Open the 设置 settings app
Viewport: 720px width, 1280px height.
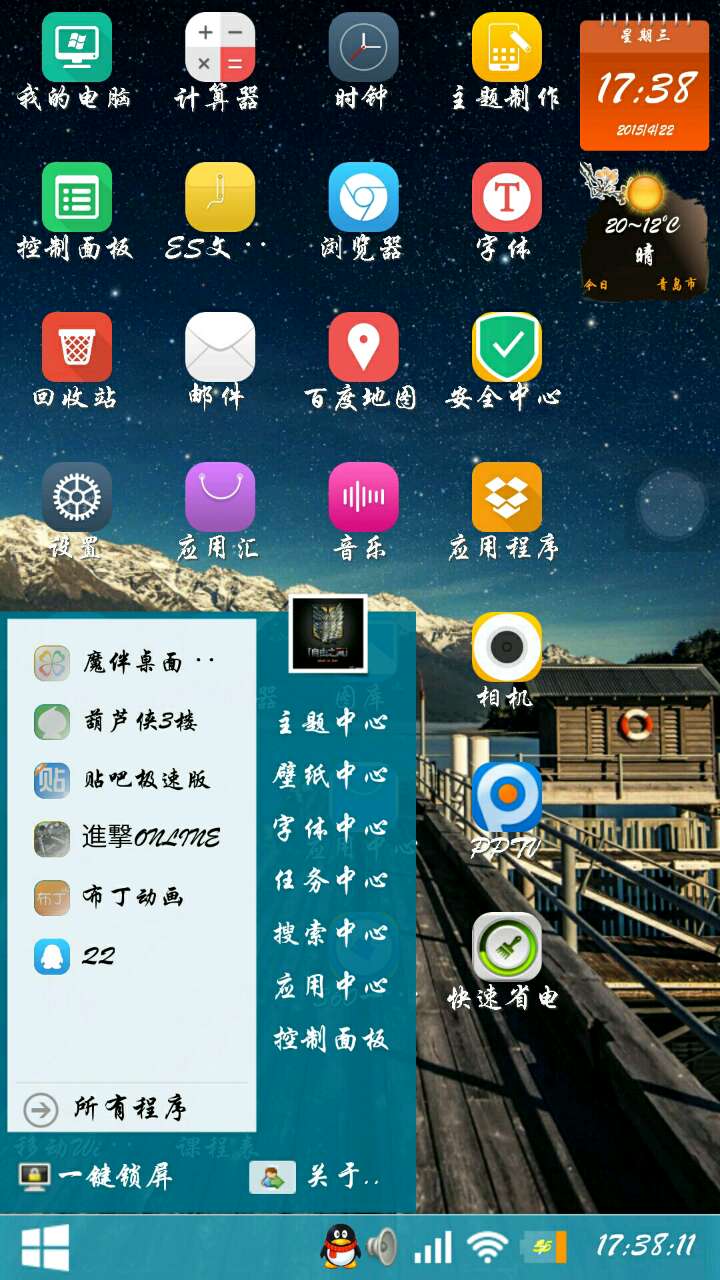coord(76,498)
